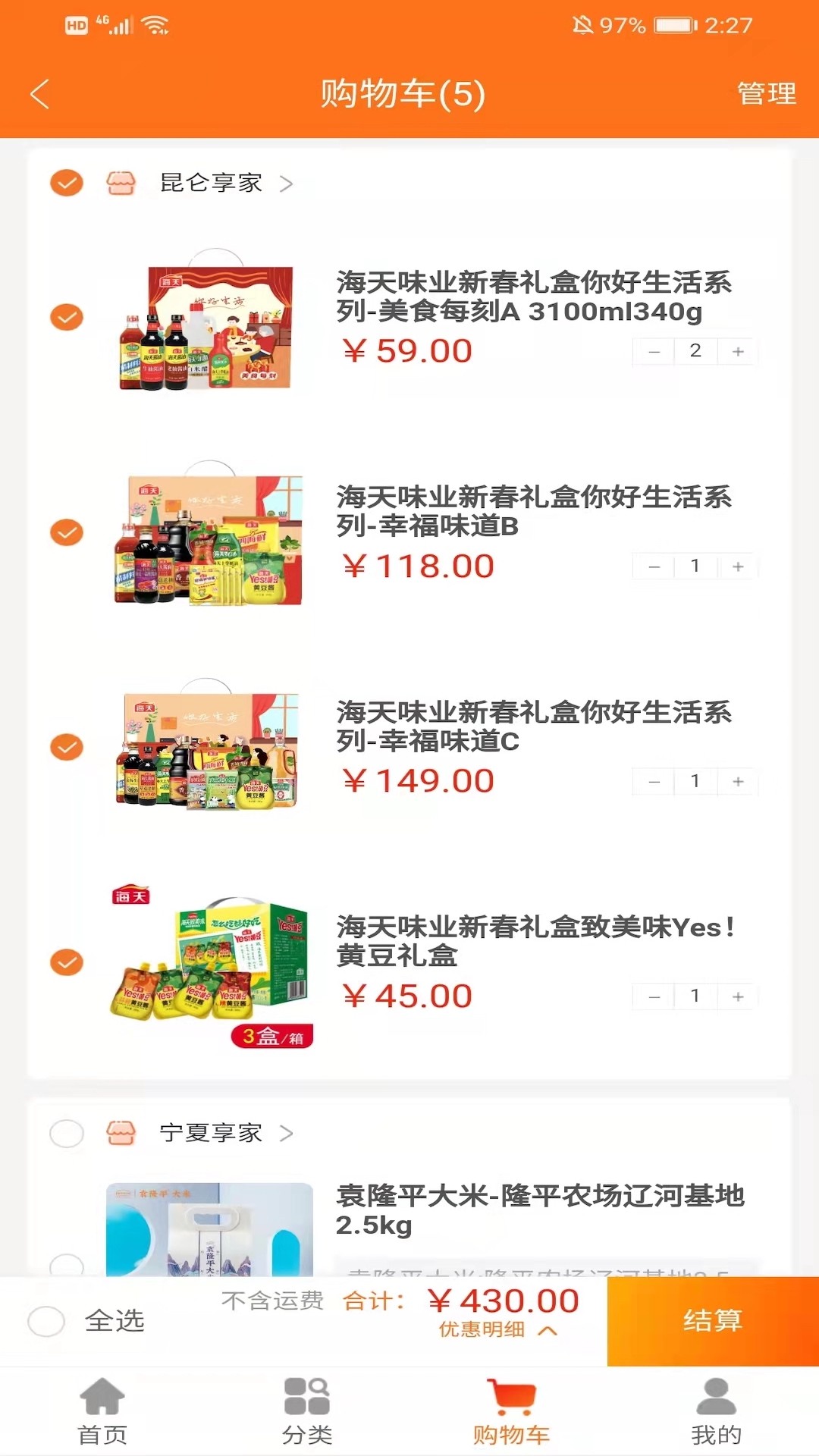The height and width of the screenshot is (1456, 819).
Task: Tap the back arrow in the header
Action: coord(39,93)
